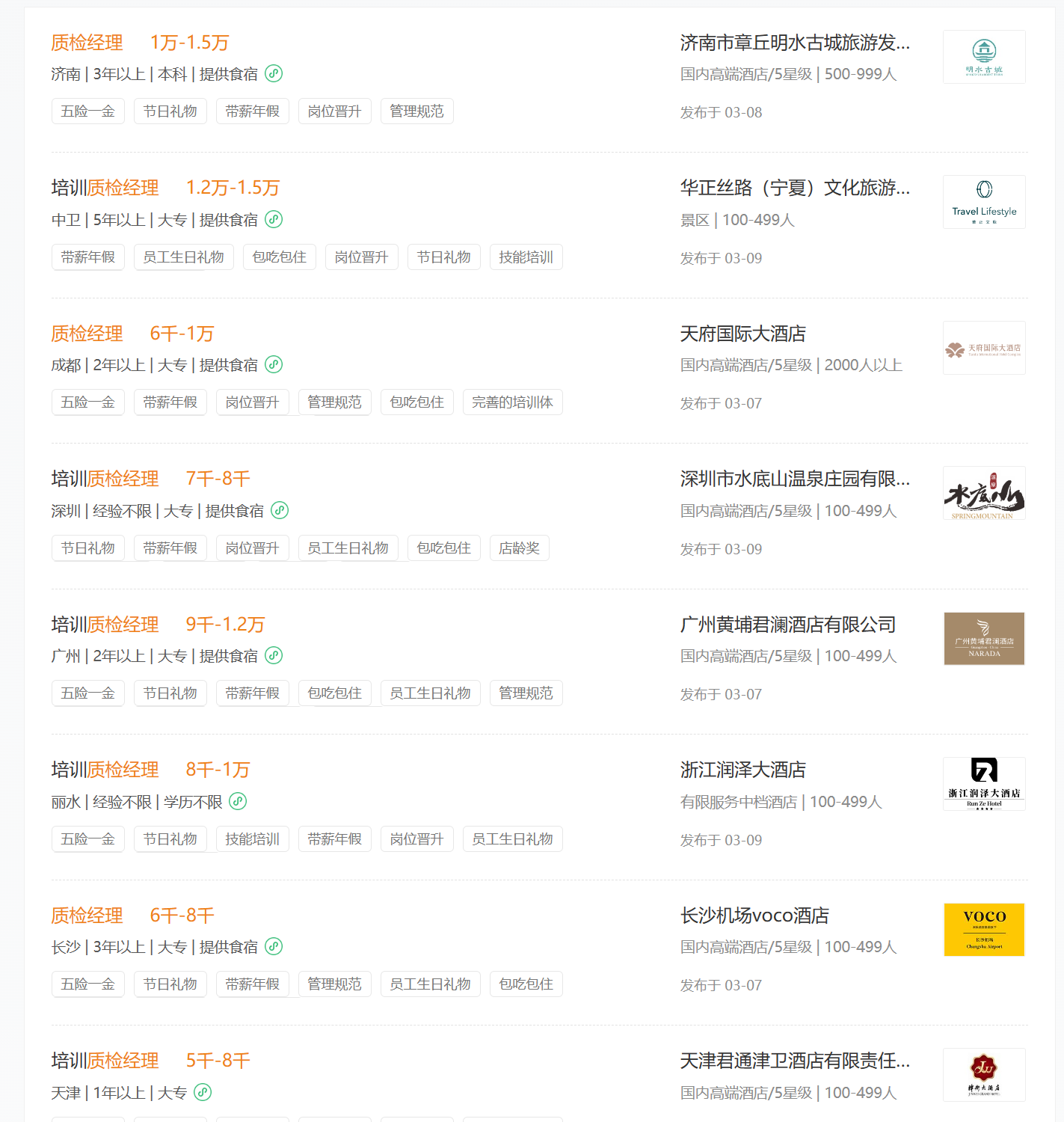The width and height of the screenshot is (1064, 1122).
Task: Open the 培训质检经理 job in 中卫
Action: [x=105, y=188]
